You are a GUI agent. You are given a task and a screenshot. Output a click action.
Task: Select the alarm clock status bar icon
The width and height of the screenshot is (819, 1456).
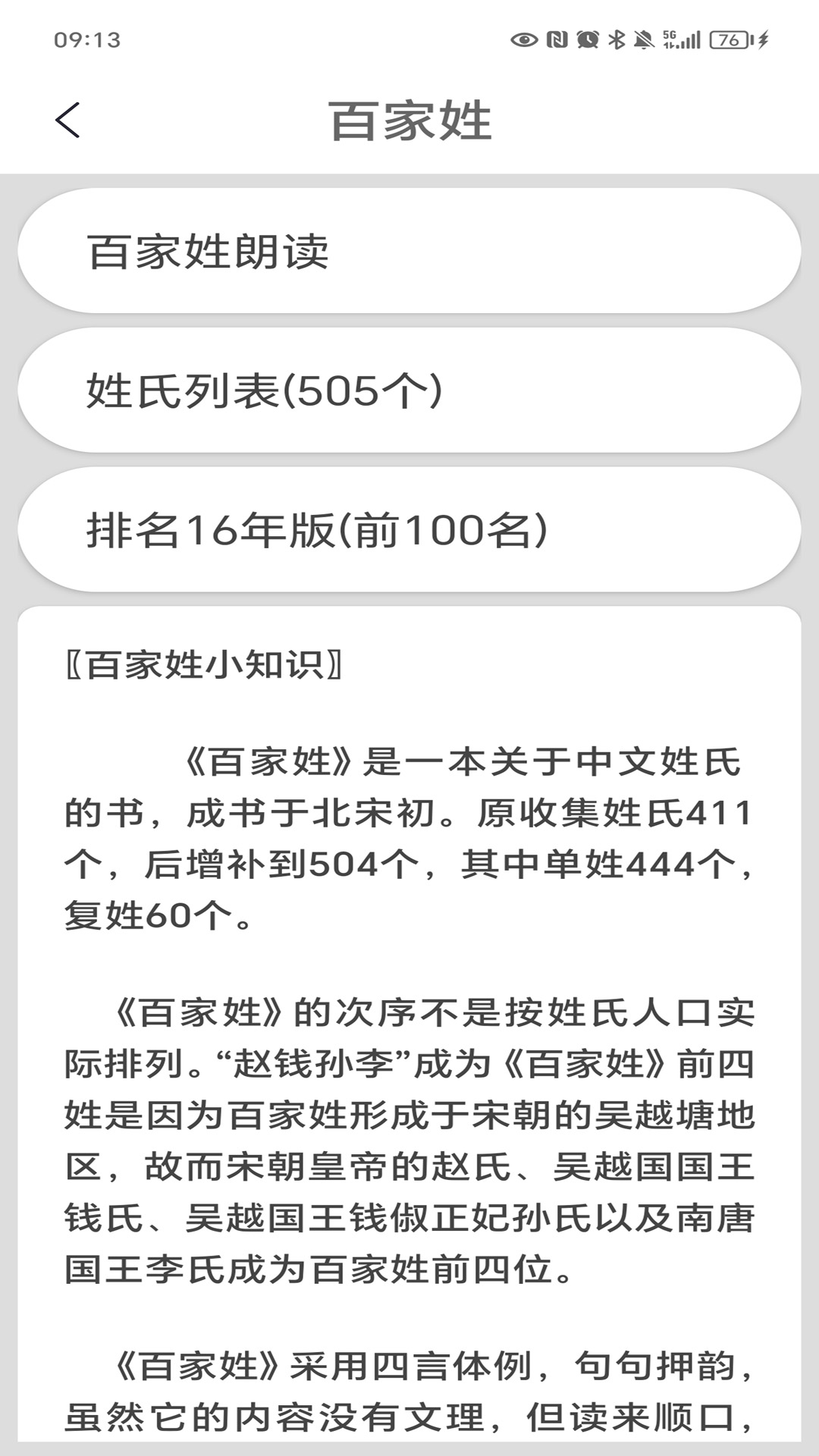click(x=586, y=38)
